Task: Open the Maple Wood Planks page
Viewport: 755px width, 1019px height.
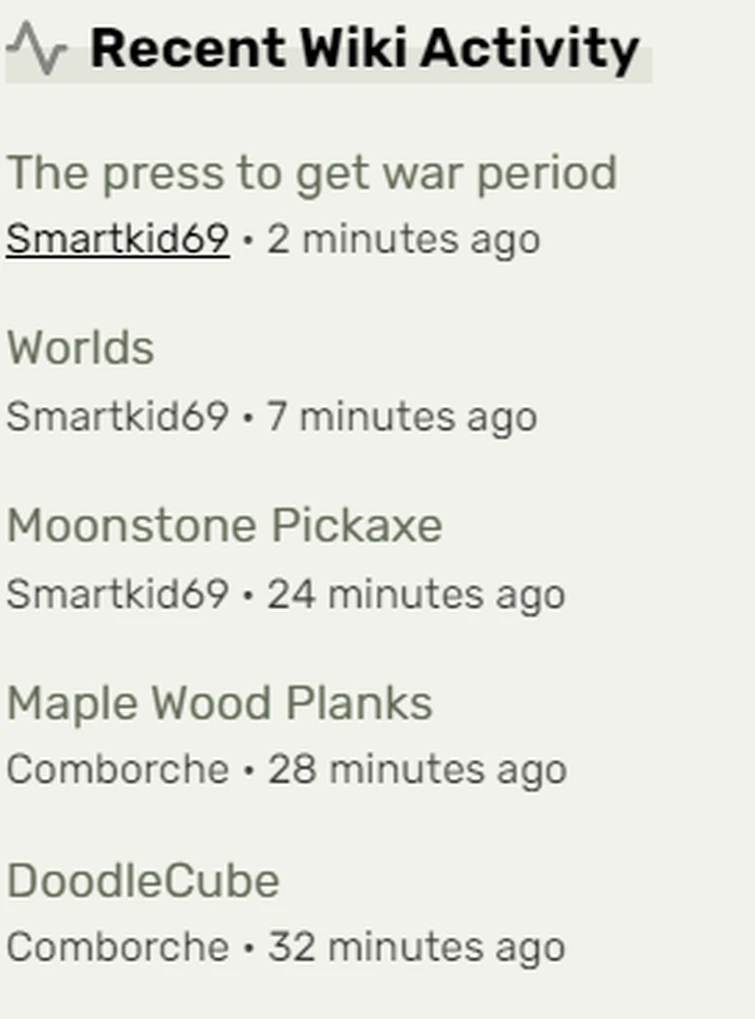Action: (219, 703)
